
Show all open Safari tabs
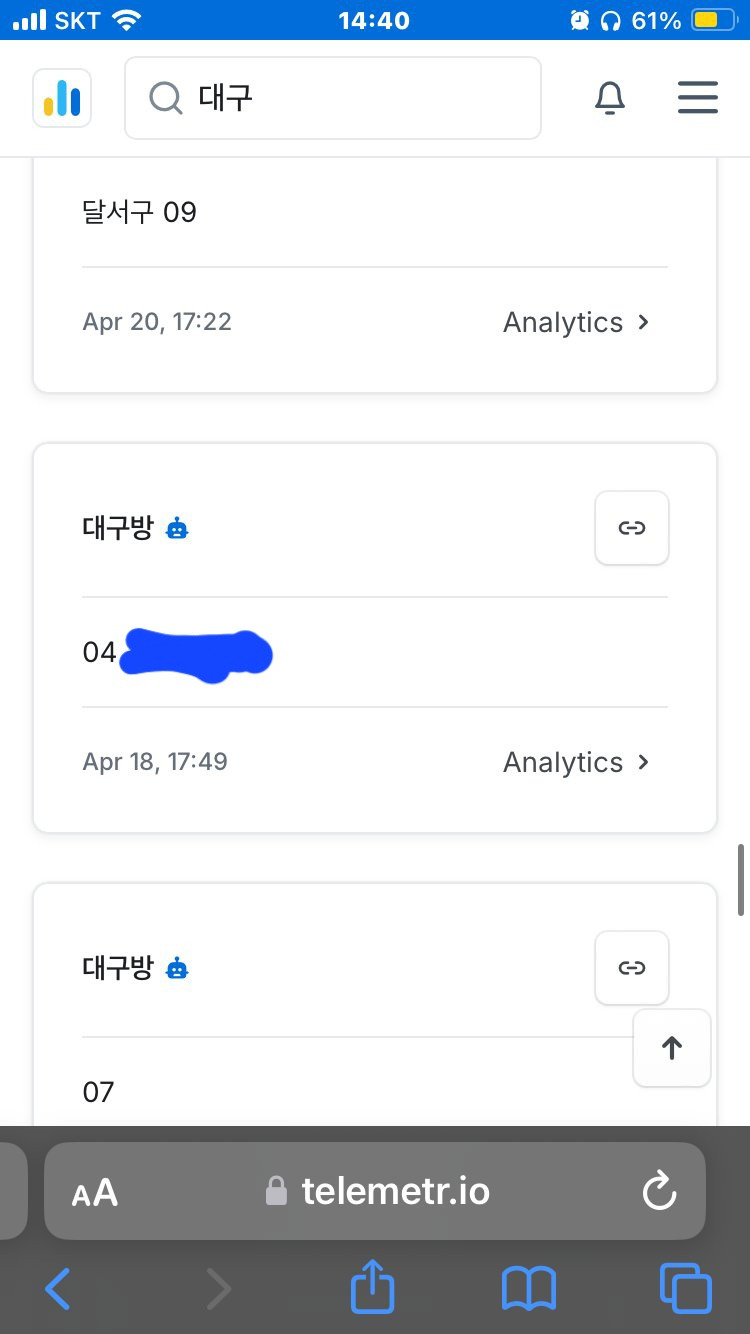click(x=686, y=1288)
